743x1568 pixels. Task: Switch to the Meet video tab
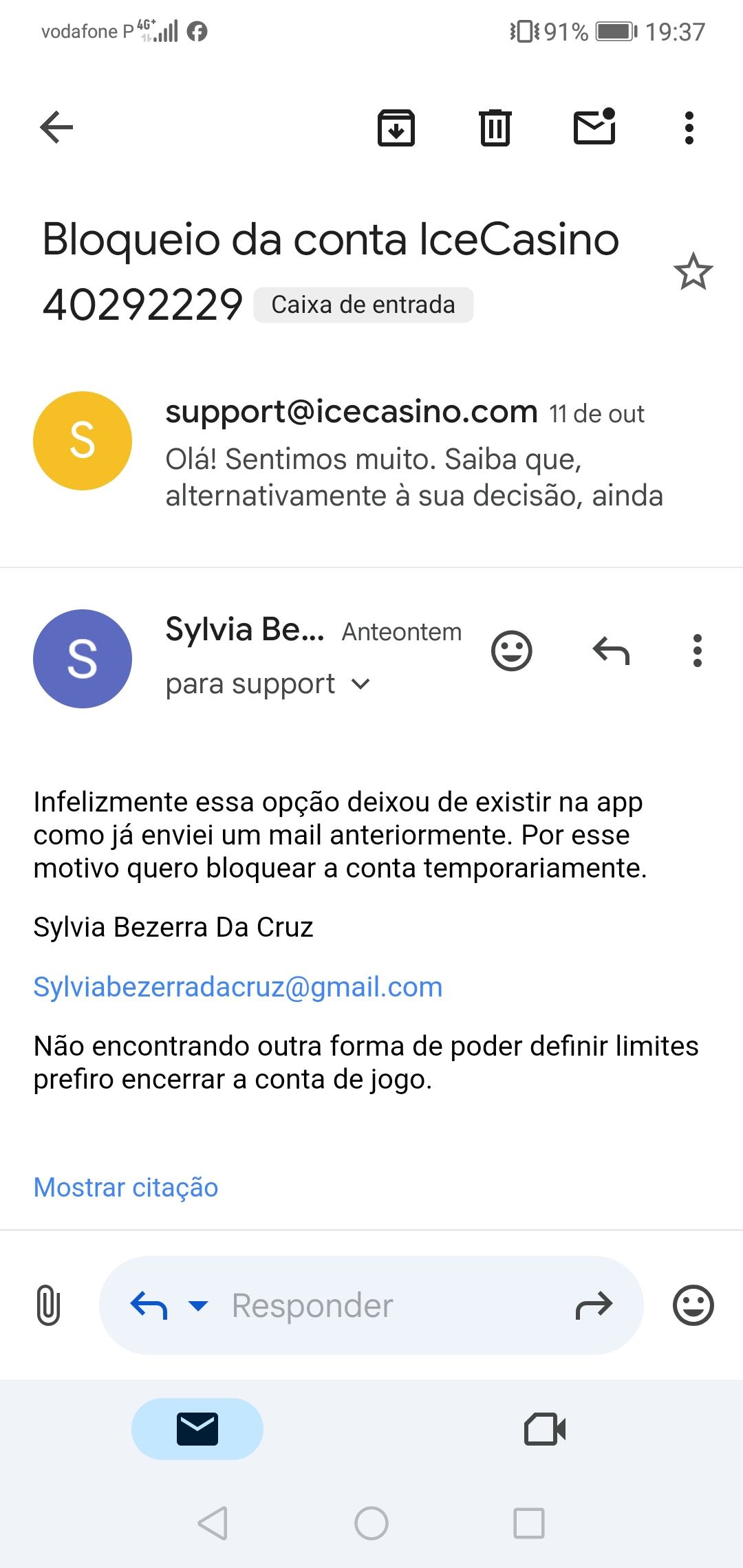545,1429
